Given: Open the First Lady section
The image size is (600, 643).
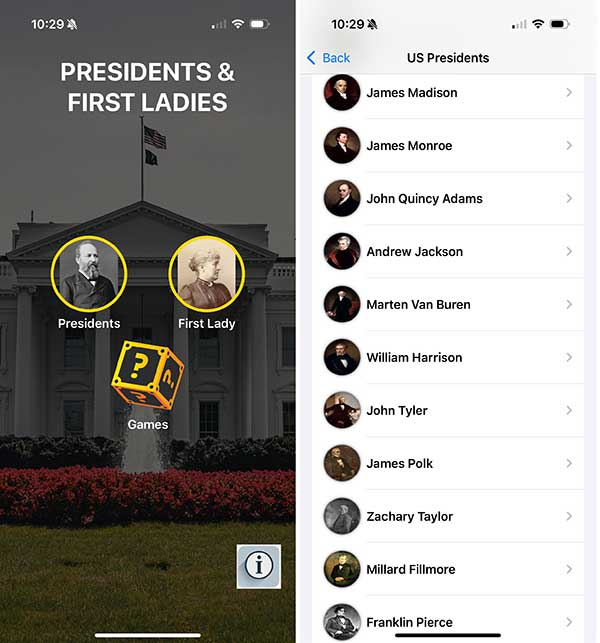Looking at the screenshot, I should click(x=207, y=274).
